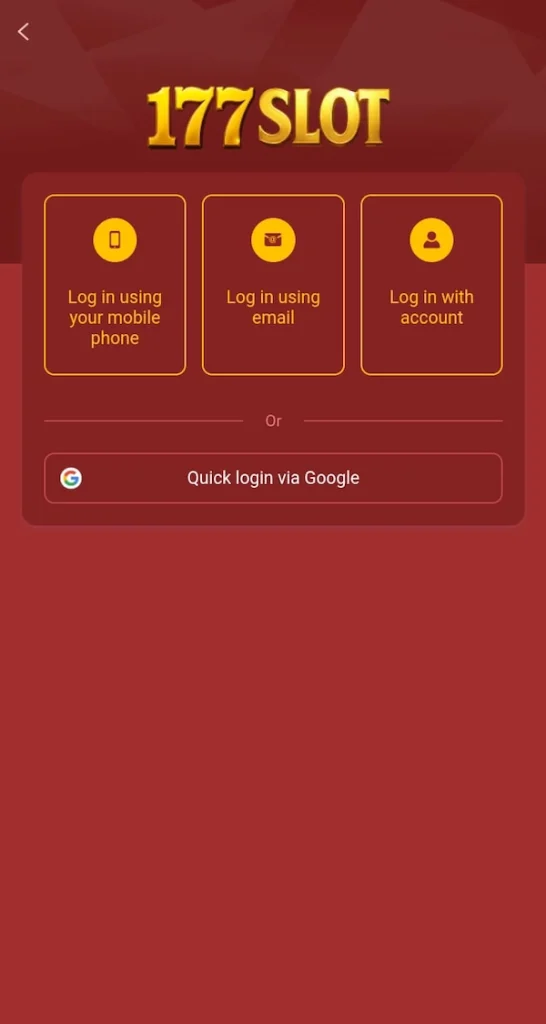Viewport: 546px width, 1024px height.
Task: Tap Quick login via Google
Action: pyautogui.click(x=273, y=478)
